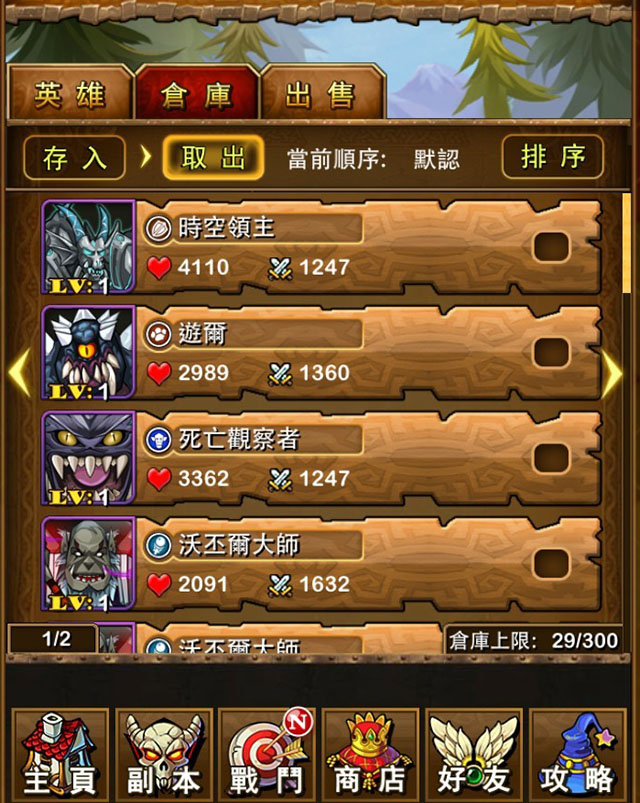This screenshot has width=640, height=803.
Task: Check the box for 遊爾
Action: click(551, 352)
